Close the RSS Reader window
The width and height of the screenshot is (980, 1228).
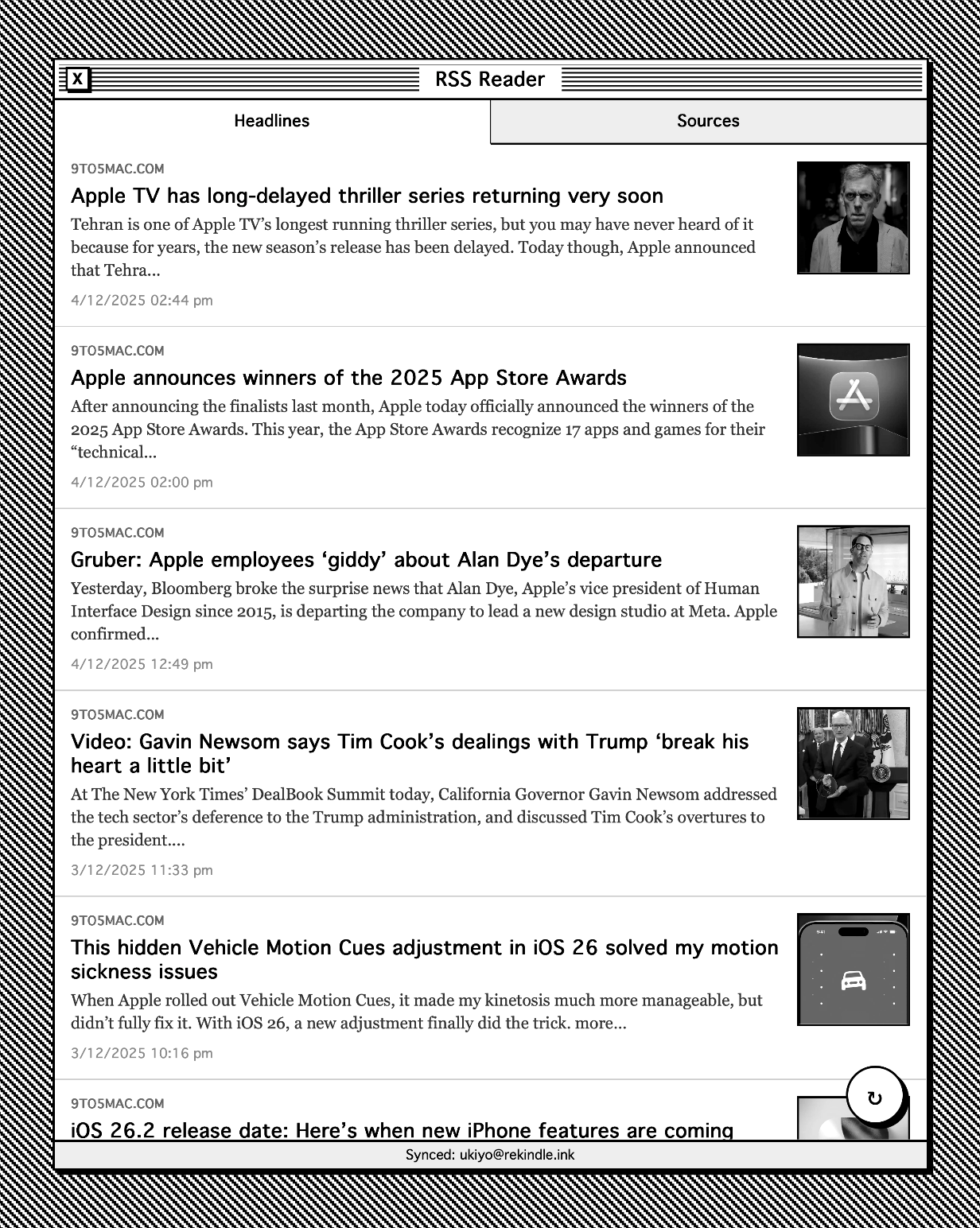pyautogui.click(x=77, y=80)
